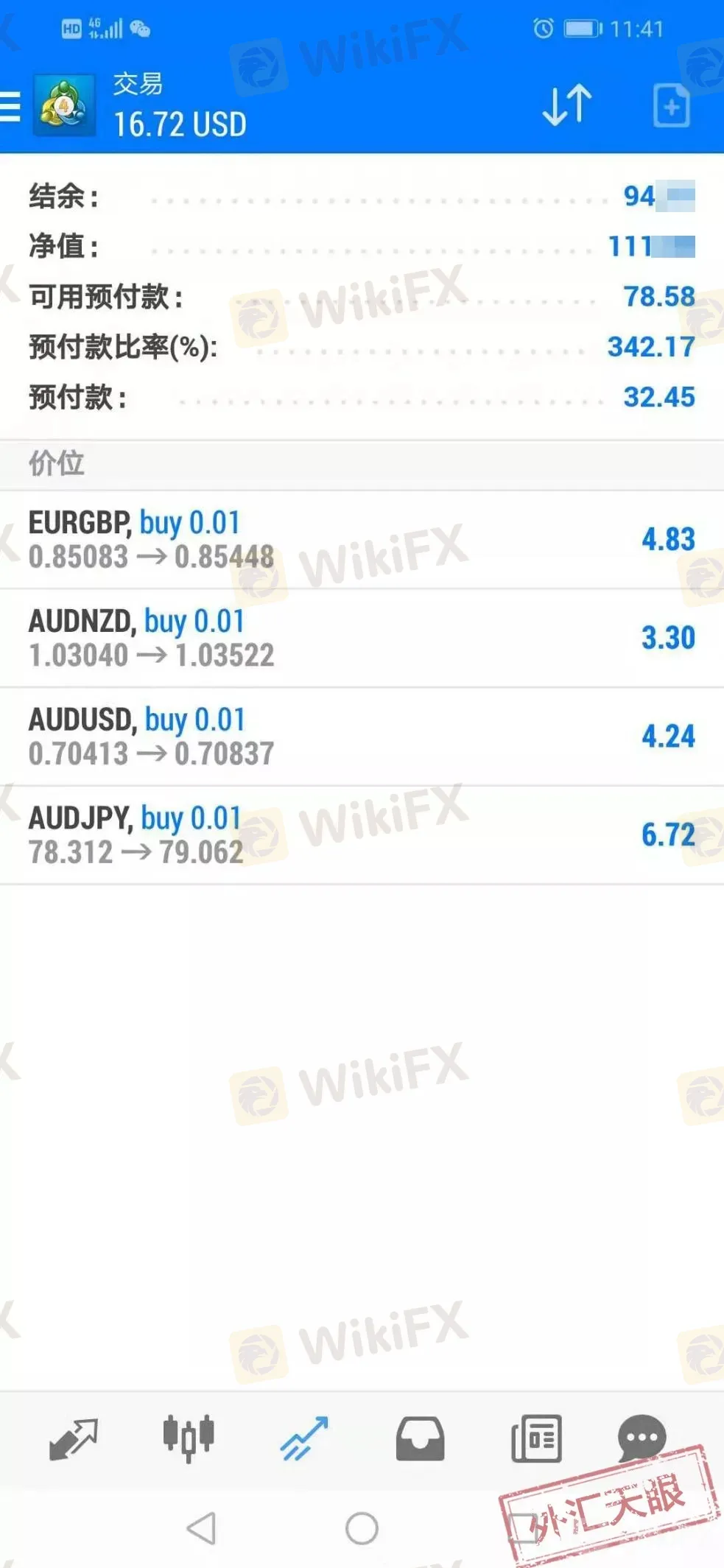Sort positions with the up-down arrows icon
This screenshot has width=724, height=1568.
(566, 105)
